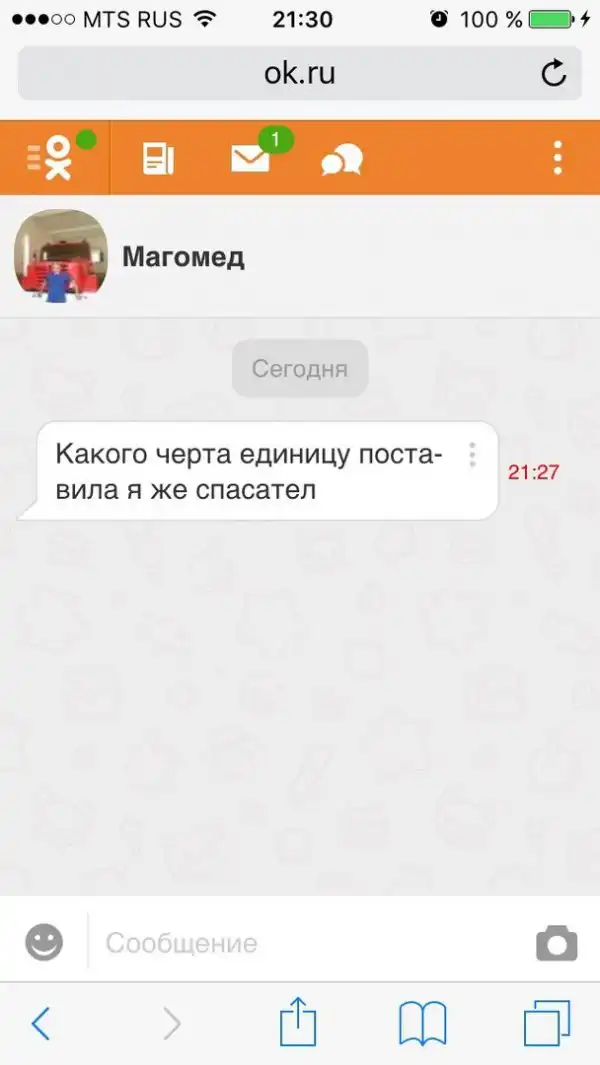Share the page from Safari
This screenshot has width=600, height=1065.
[298, 1023]
